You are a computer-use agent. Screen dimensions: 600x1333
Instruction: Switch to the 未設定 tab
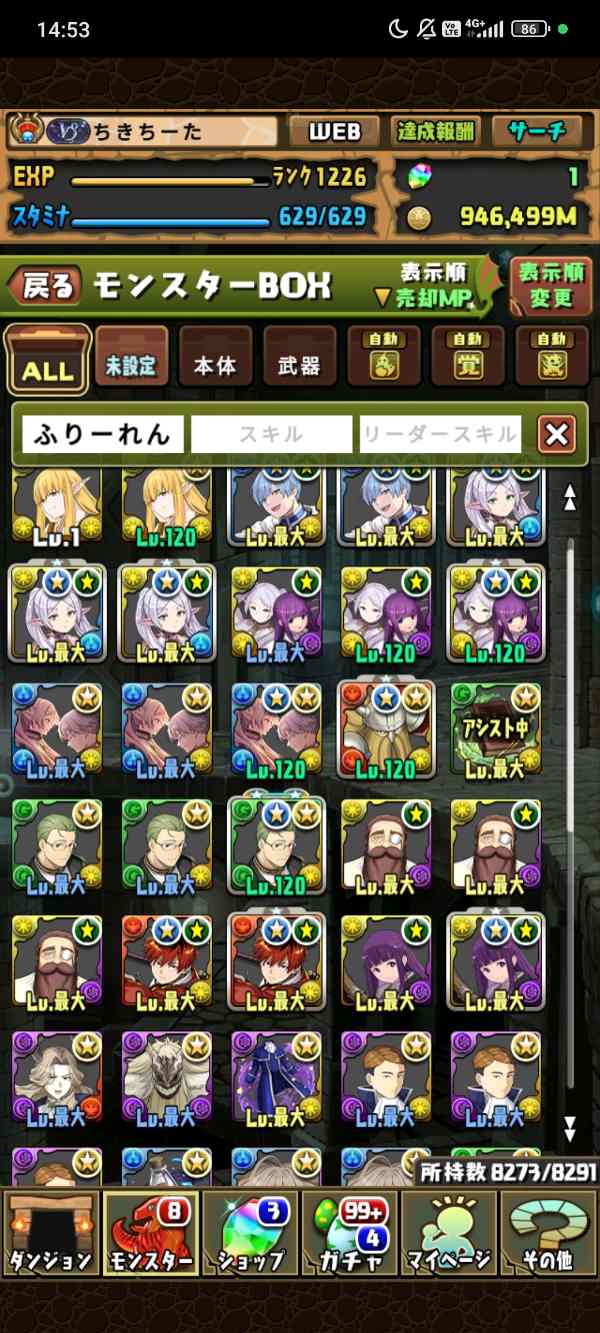(x=132, y=359)
